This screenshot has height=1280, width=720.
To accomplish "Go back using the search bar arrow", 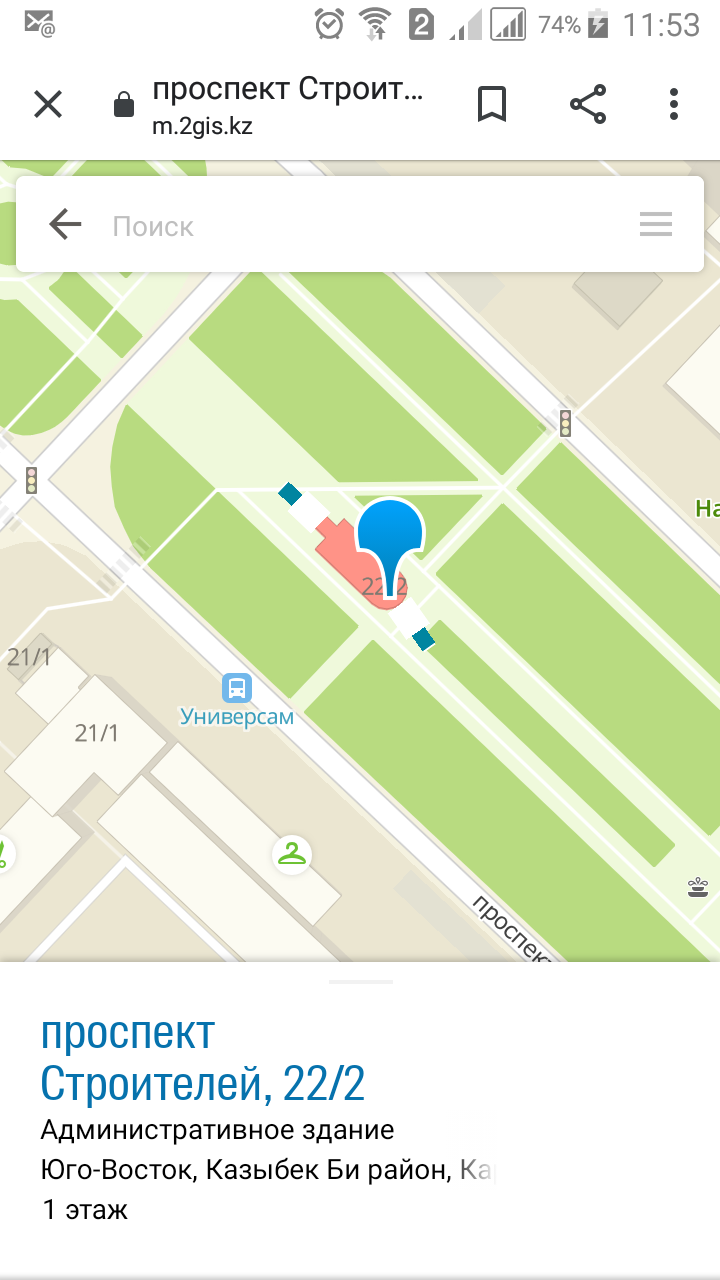I will tap(65, 225).
